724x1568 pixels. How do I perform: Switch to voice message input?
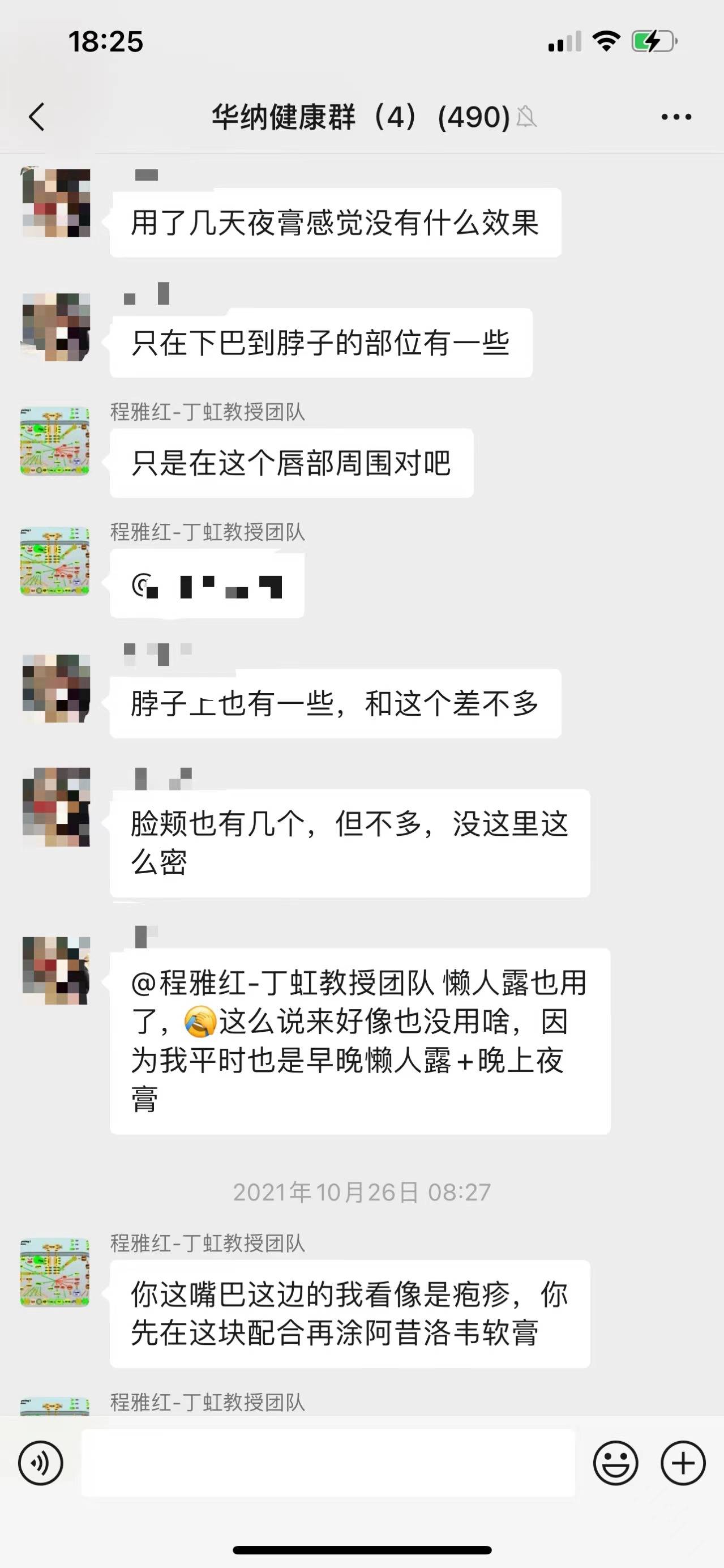tap(41, 1463)
